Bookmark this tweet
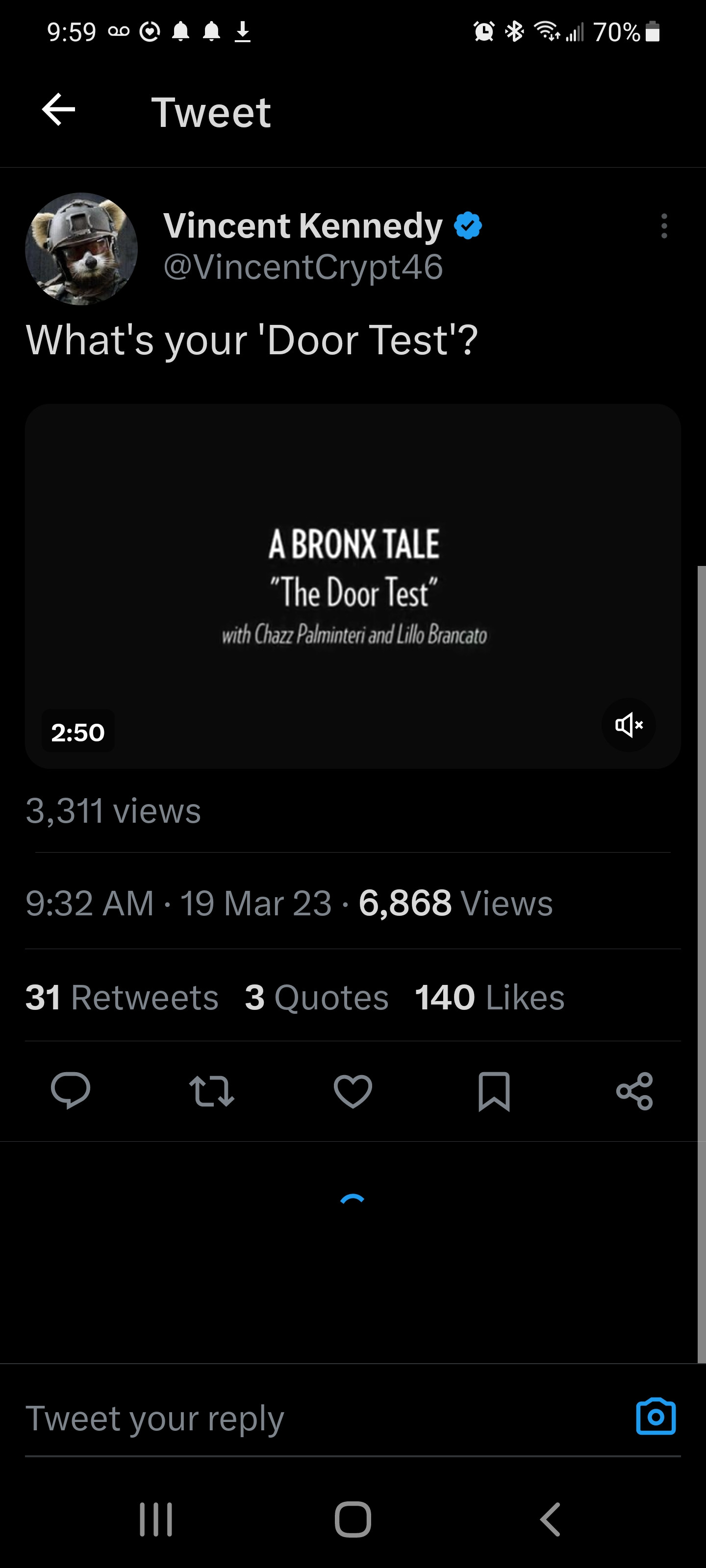This screenshot has height=1568, width=706. coord(493,1091)
